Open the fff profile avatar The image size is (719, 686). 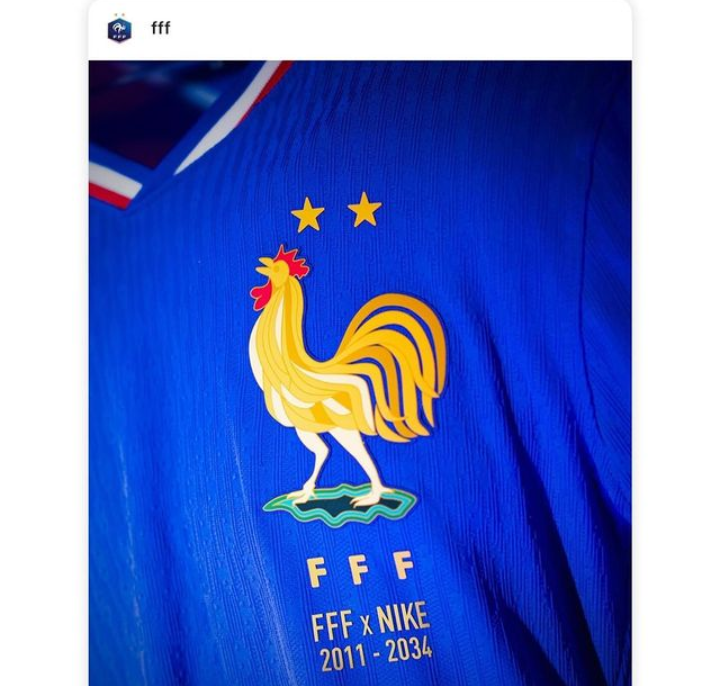click(119, 28)
